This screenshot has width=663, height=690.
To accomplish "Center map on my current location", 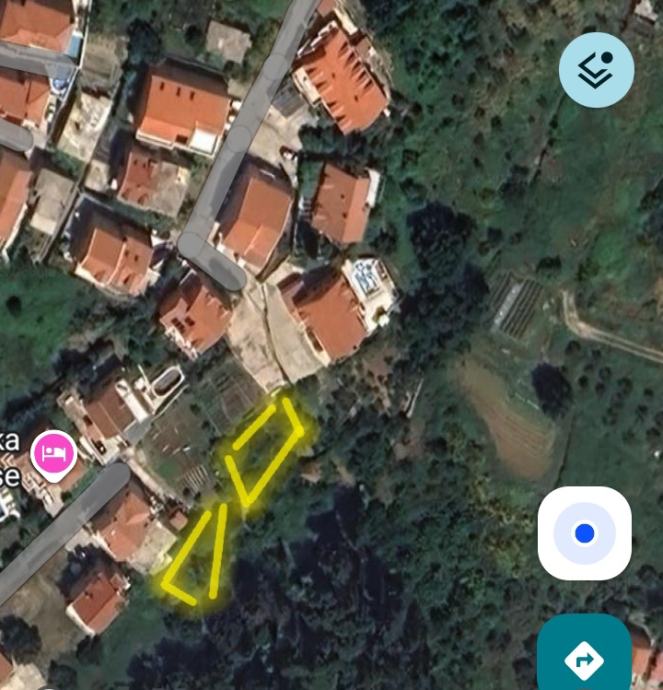I will pyautogui.click(x=585, y=534).
